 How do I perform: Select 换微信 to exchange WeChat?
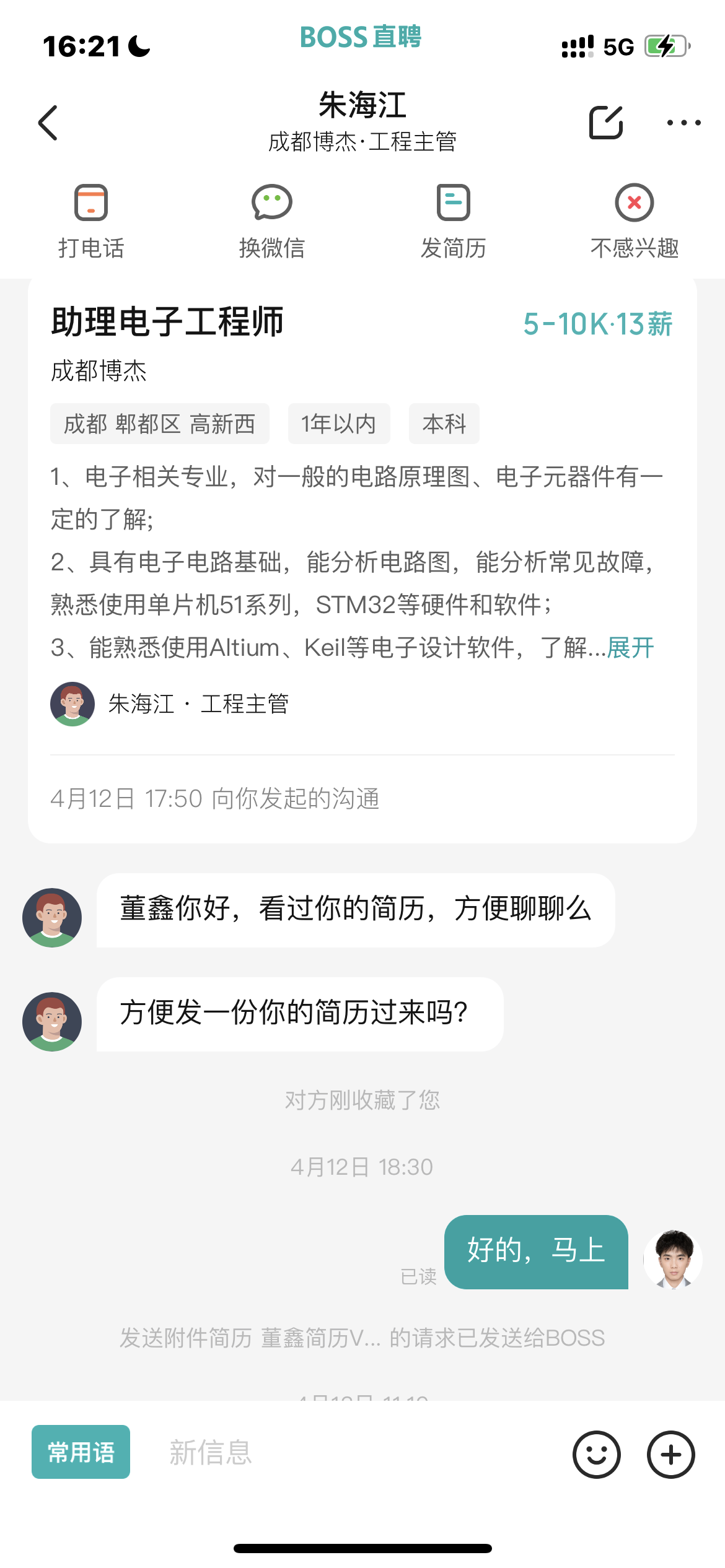[x=272, y=221]
